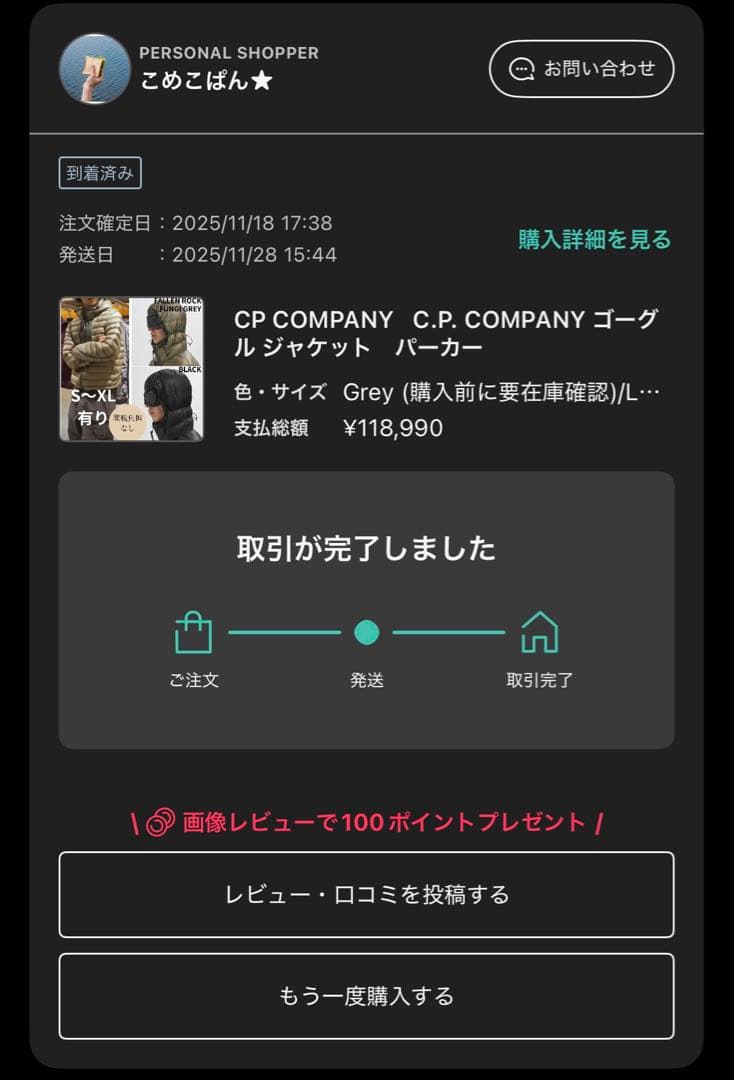The width and height of the screenshot is (734, 1080).
Task: Click the 発送 progress dot icon
Action: point(368,630)
